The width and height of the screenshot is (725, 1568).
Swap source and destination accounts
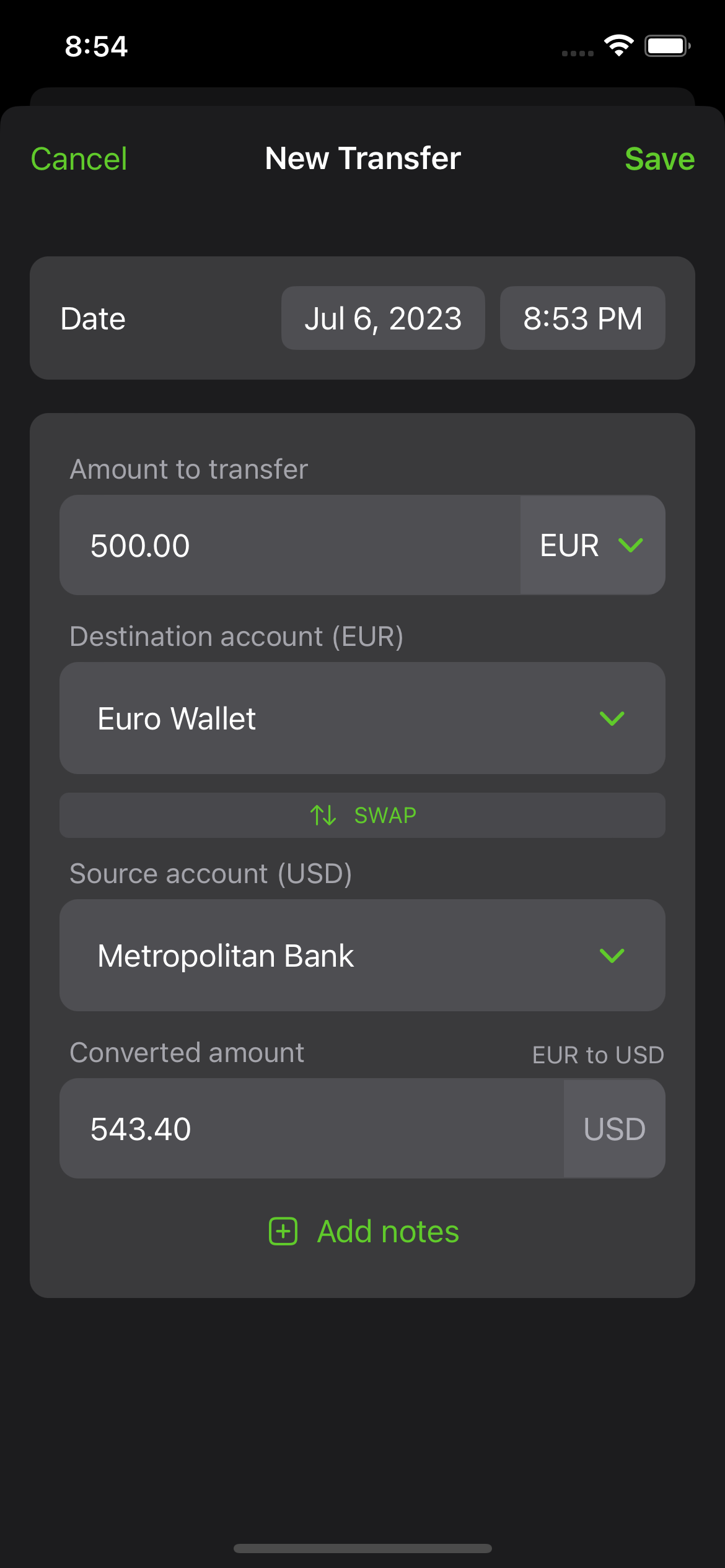pyautogui.click(x=362, y=815)
